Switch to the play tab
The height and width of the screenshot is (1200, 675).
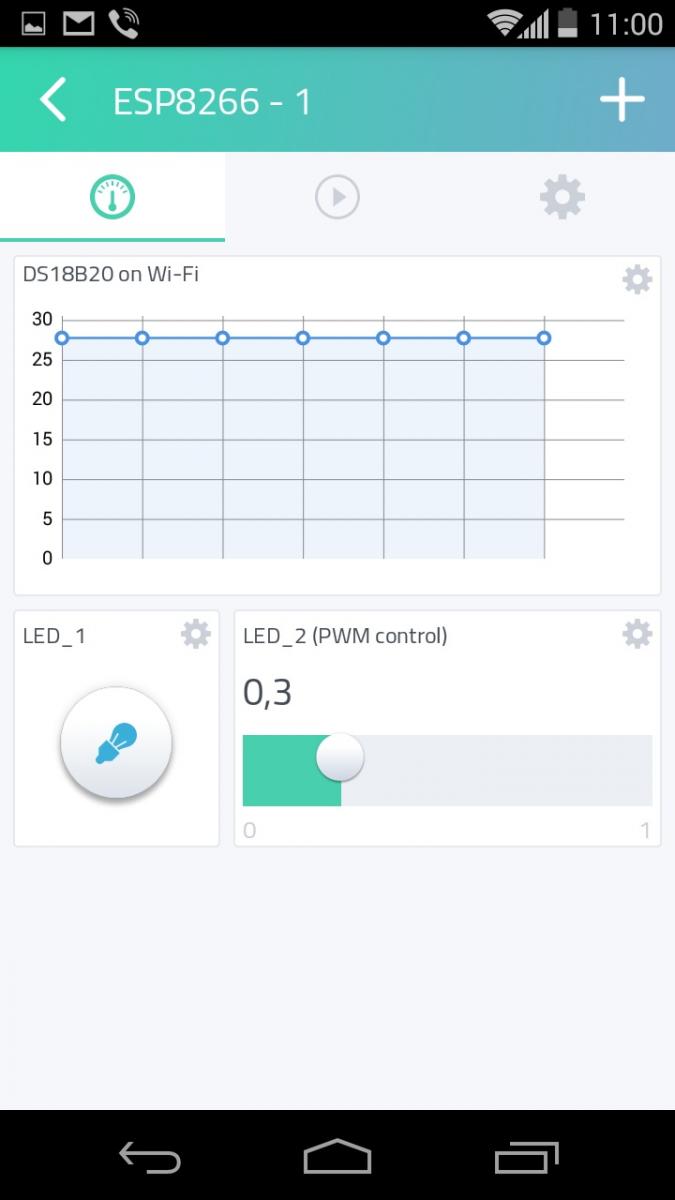337,197
